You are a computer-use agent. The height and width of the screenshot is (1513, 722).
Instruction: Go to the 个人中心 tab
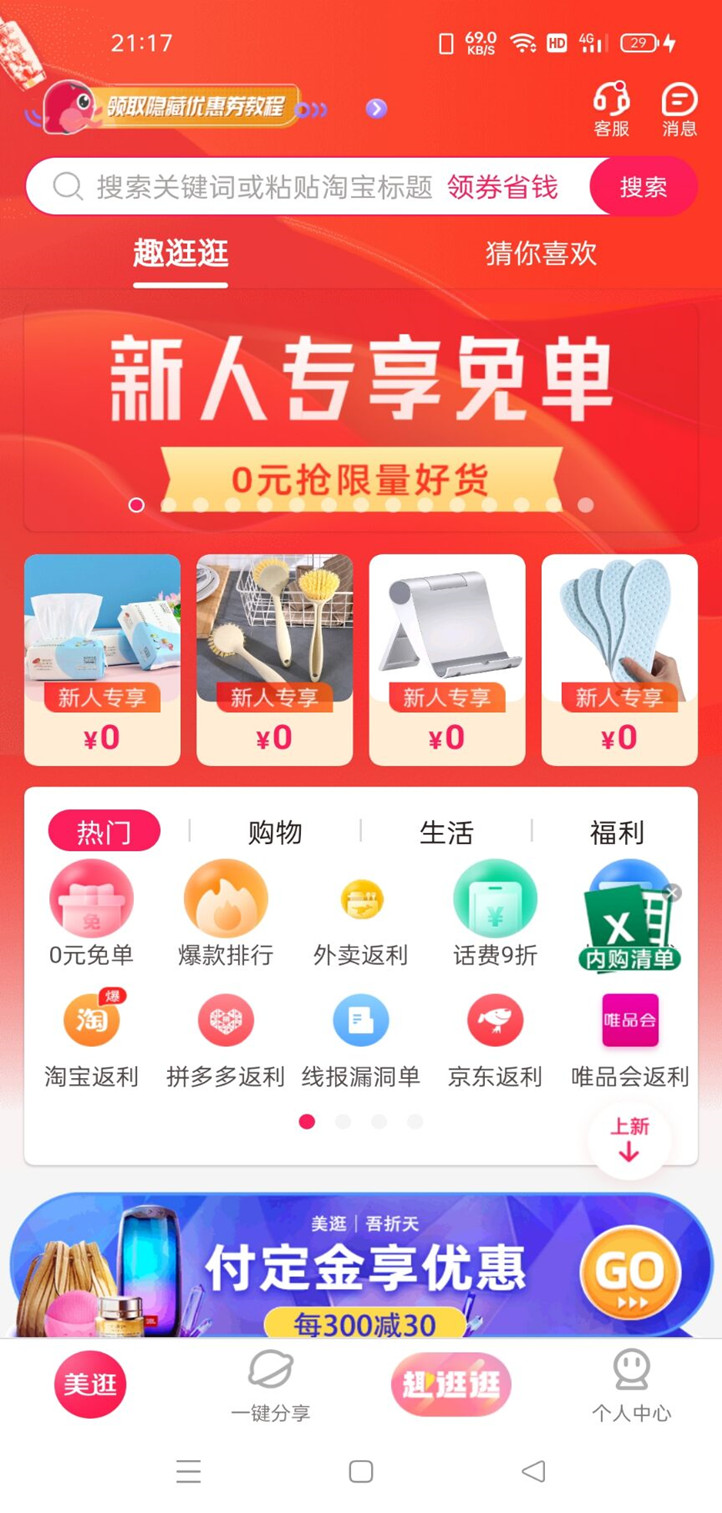pos(631,1386)
